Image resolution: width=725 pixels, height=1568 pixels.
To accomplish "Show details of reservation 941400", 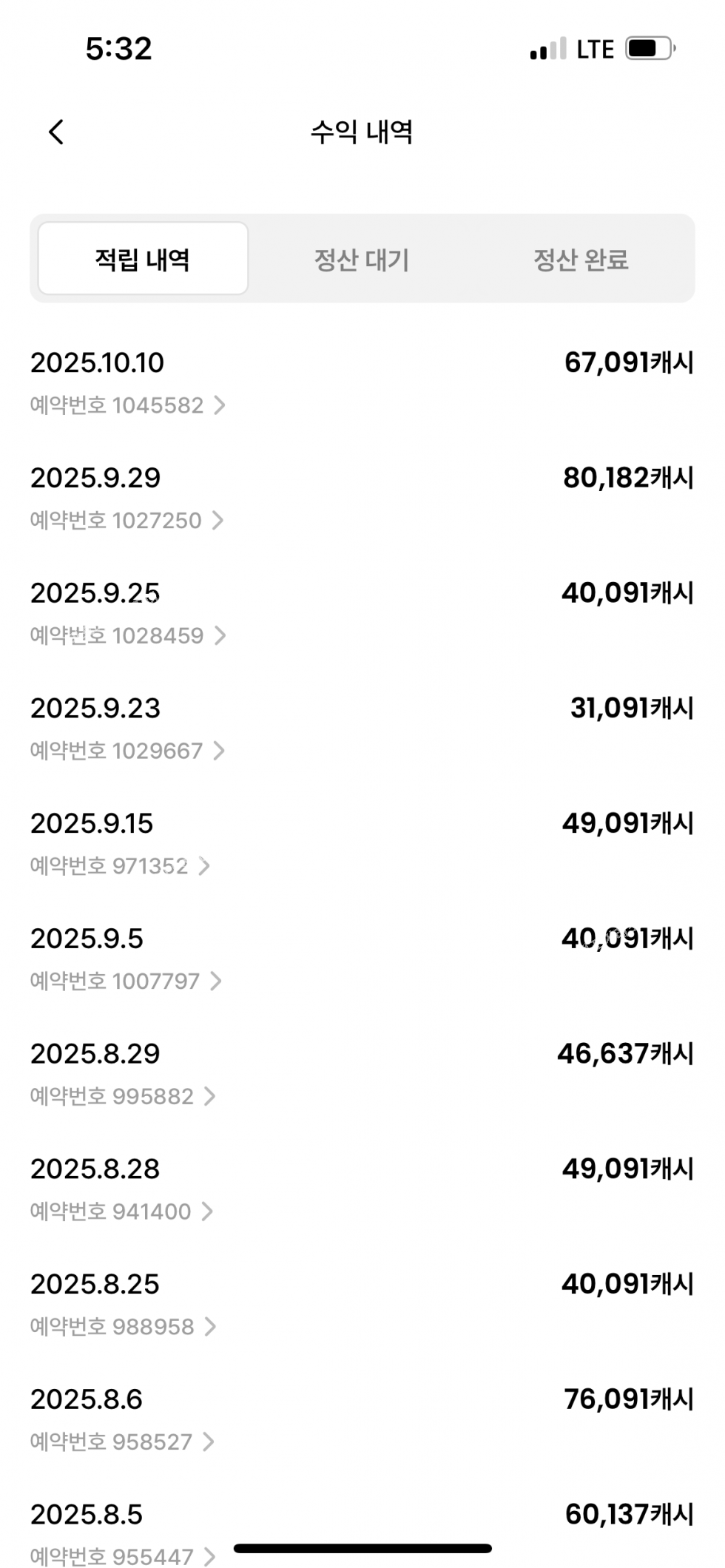I will pyautogui.click(x=121, y=1212).
